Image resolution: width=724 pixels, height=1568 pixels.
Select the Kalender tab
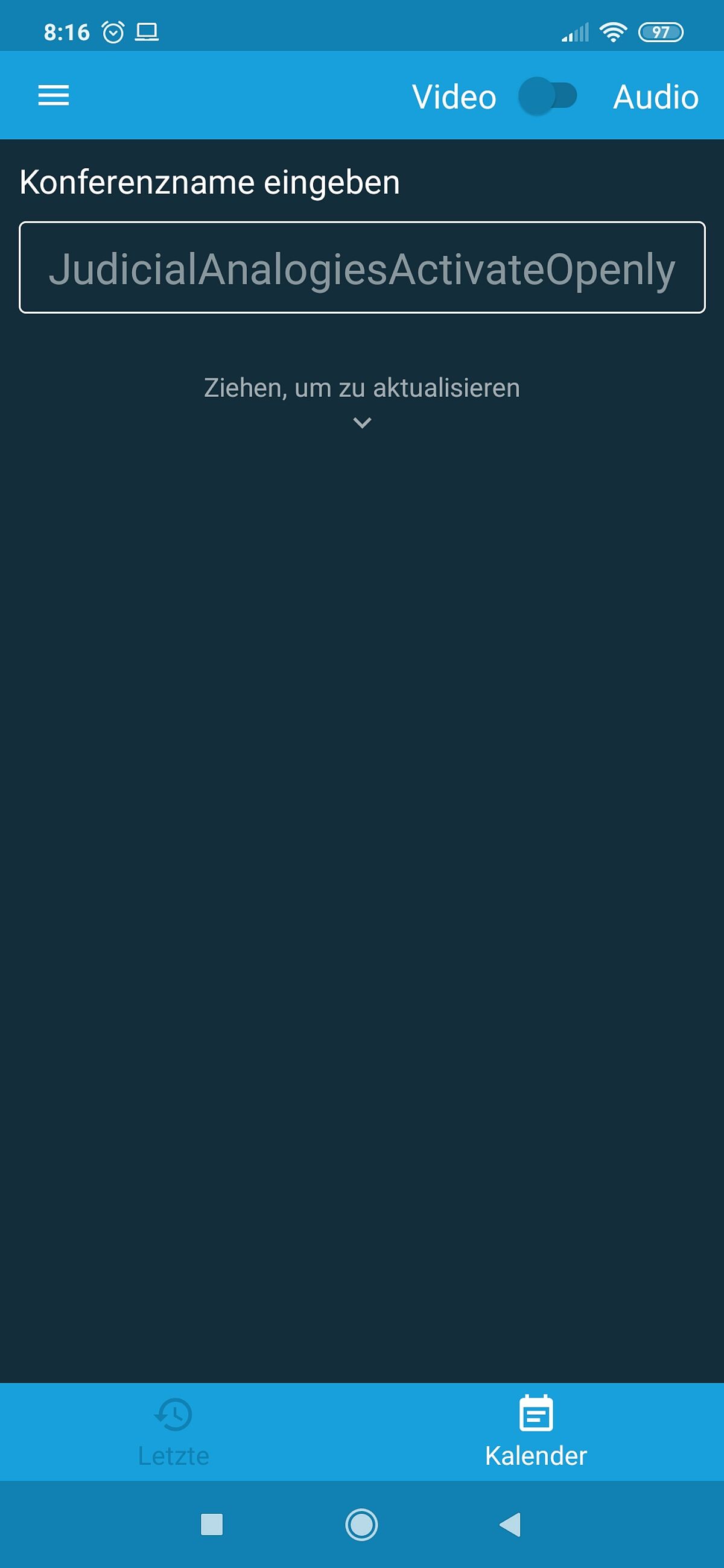pyautogui.click(x=536, y=1431)
